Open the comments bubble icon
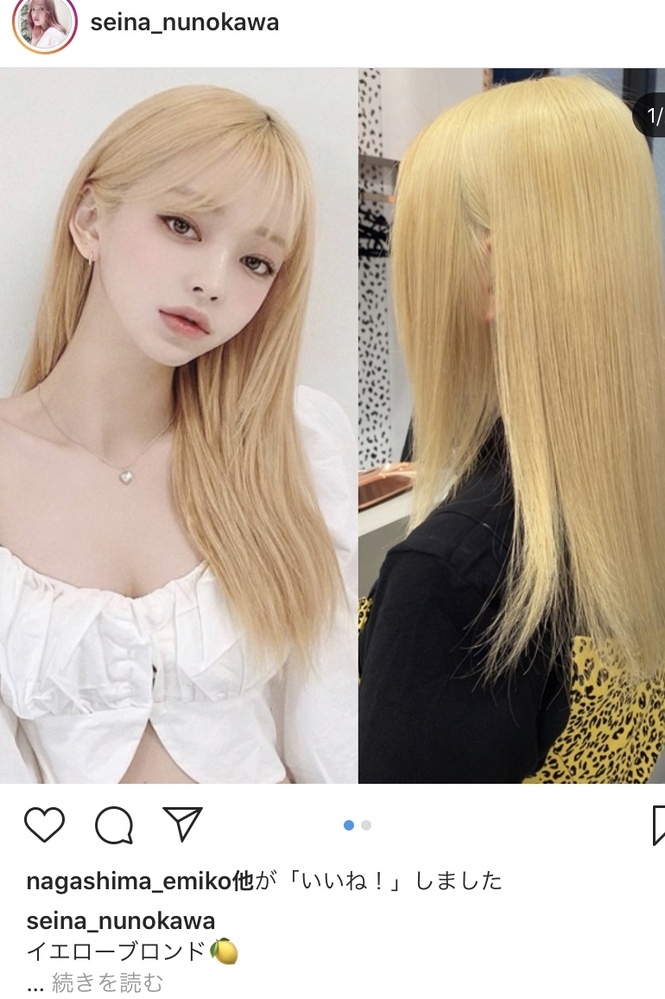 [114, 825]
